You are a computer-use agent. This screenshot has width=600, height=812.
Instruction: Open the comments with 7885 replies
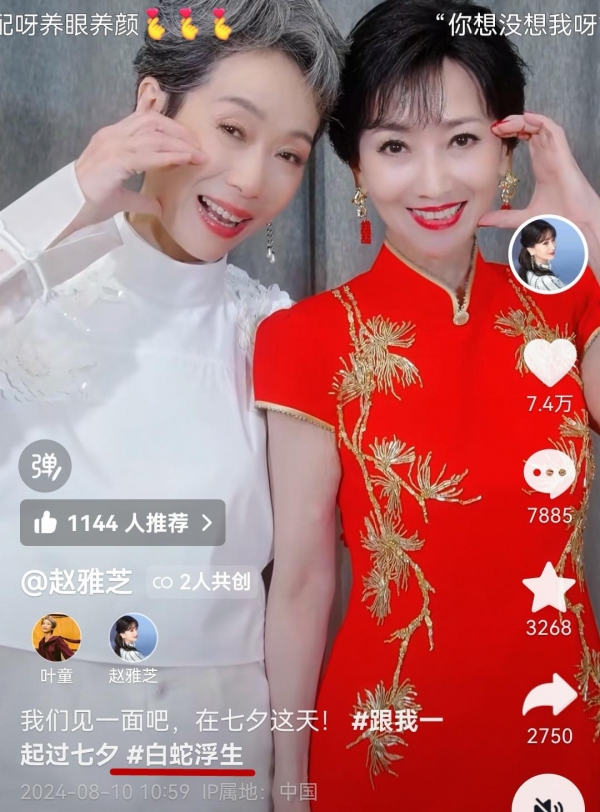point(549,474)
